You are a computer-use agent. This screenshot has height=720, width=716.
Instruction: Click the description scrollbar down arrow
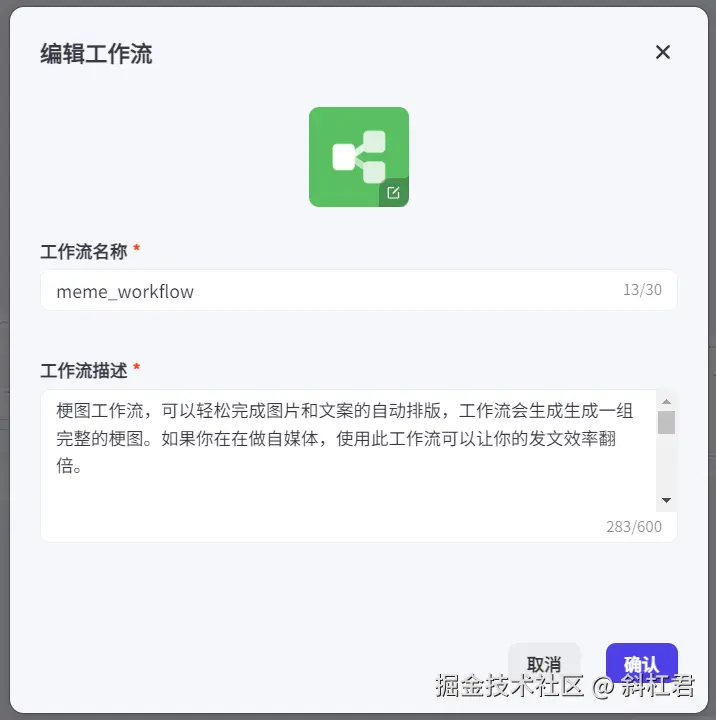[666, 500]
